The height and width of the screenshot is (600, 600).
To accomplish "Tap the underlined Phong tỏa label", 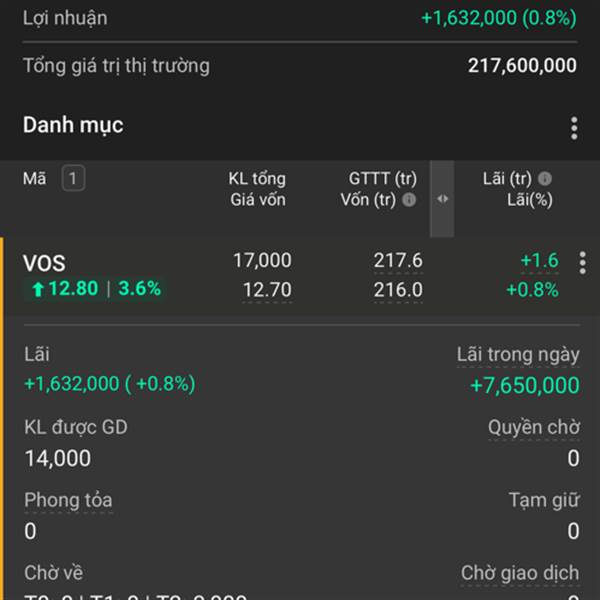I will click(x=68, y=500).
